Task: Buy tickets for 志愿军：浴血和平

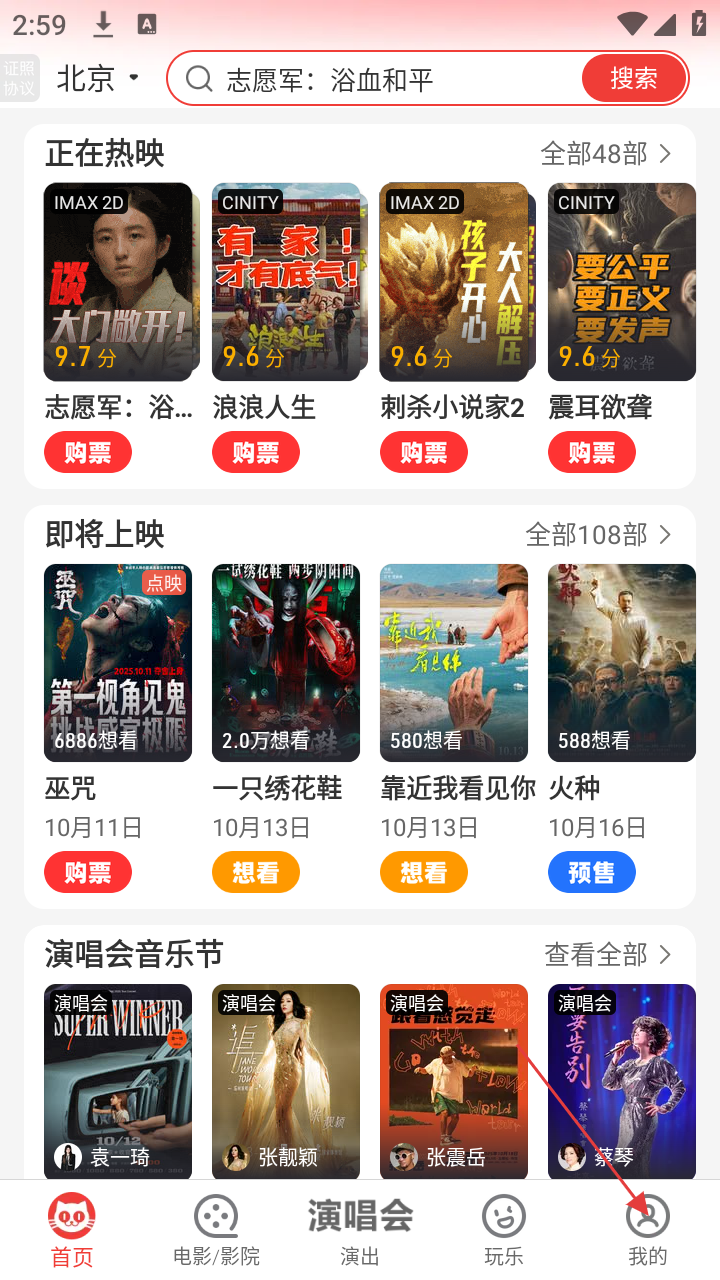Action: [88, 452]
